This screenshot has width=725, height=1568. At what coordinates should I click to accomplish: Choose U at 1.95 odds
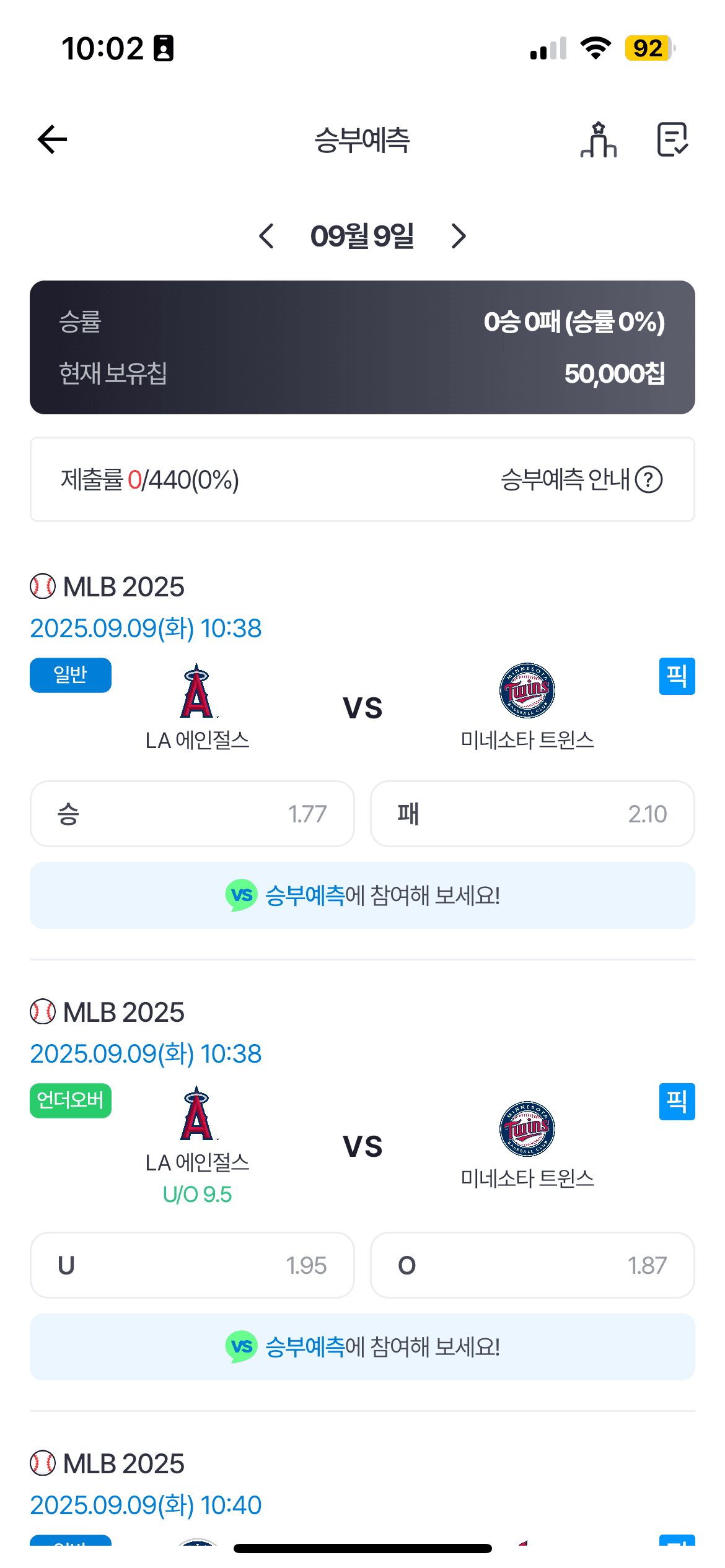point(192,1265)
